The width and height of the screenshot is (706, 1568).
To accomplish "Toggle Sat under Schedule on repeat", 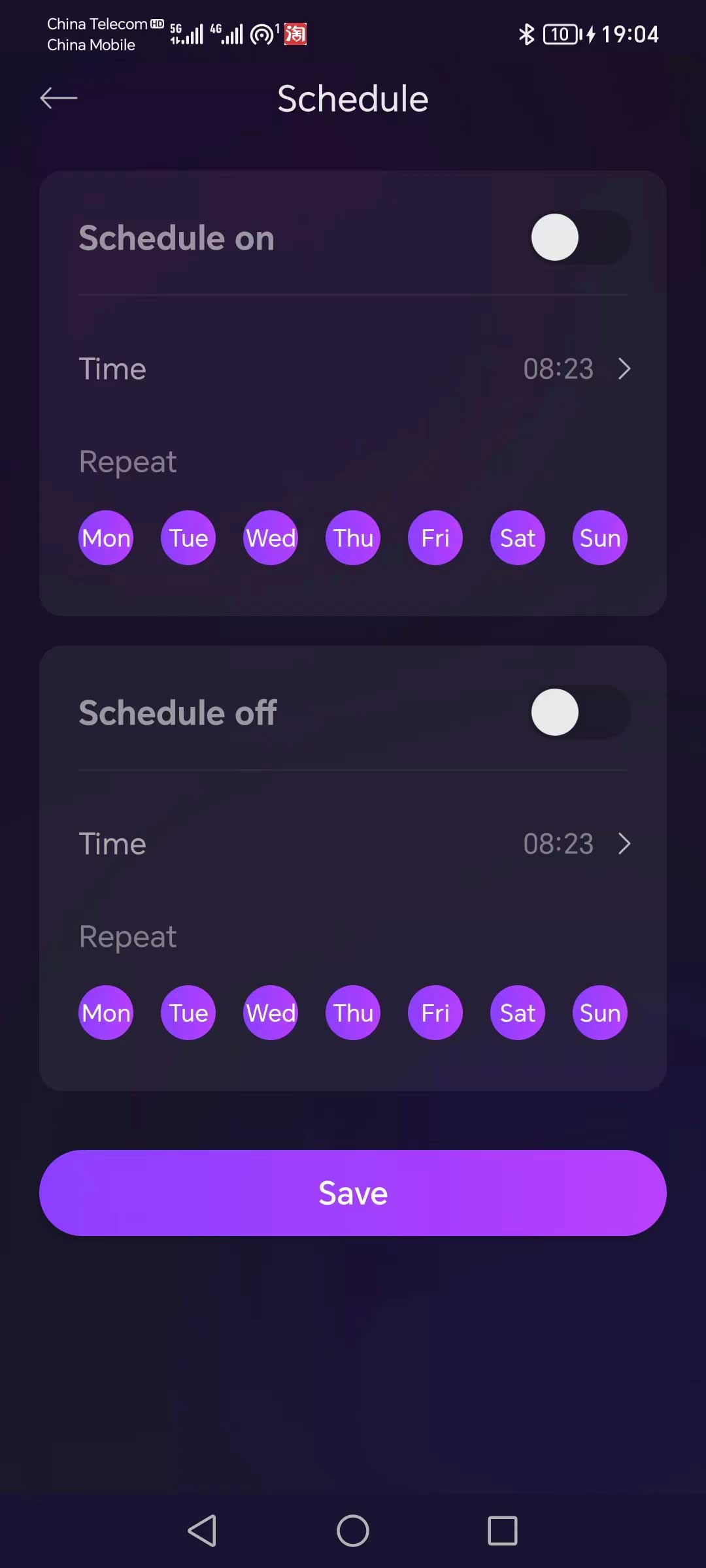I will [x=518, y=538].
